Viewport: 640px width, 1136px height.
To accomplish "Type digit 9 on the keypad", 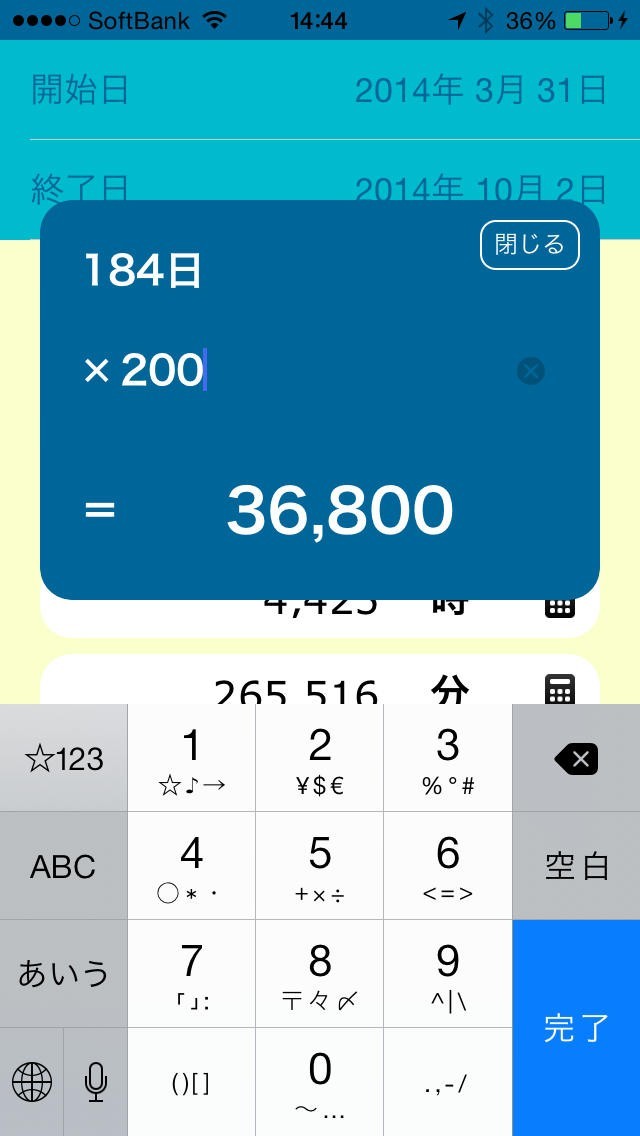I will (x=448, y=974).
